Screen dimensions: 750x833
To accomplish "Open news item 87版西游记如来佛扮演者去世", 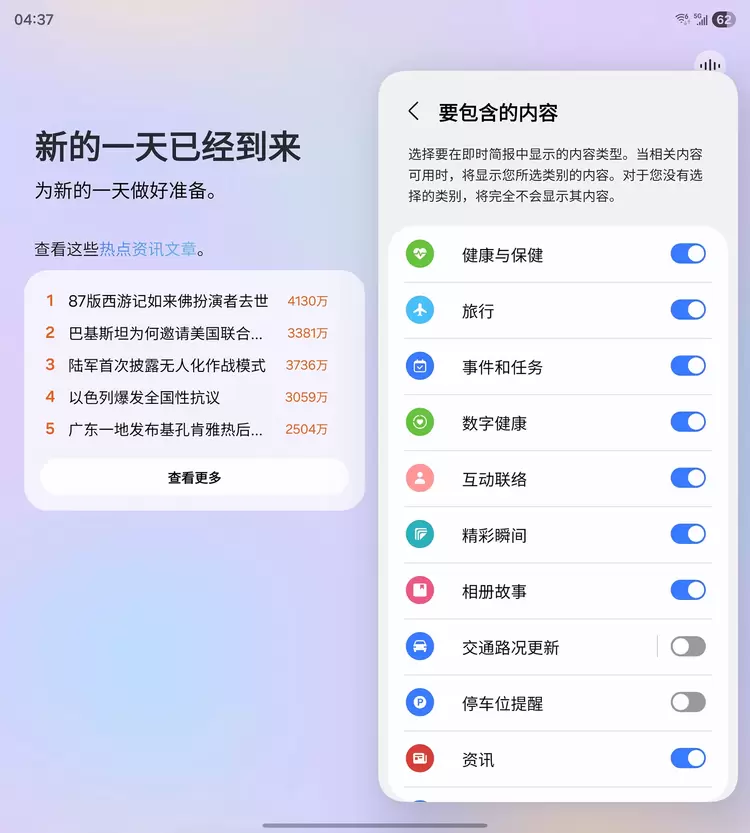I will [x=168, y=301].
